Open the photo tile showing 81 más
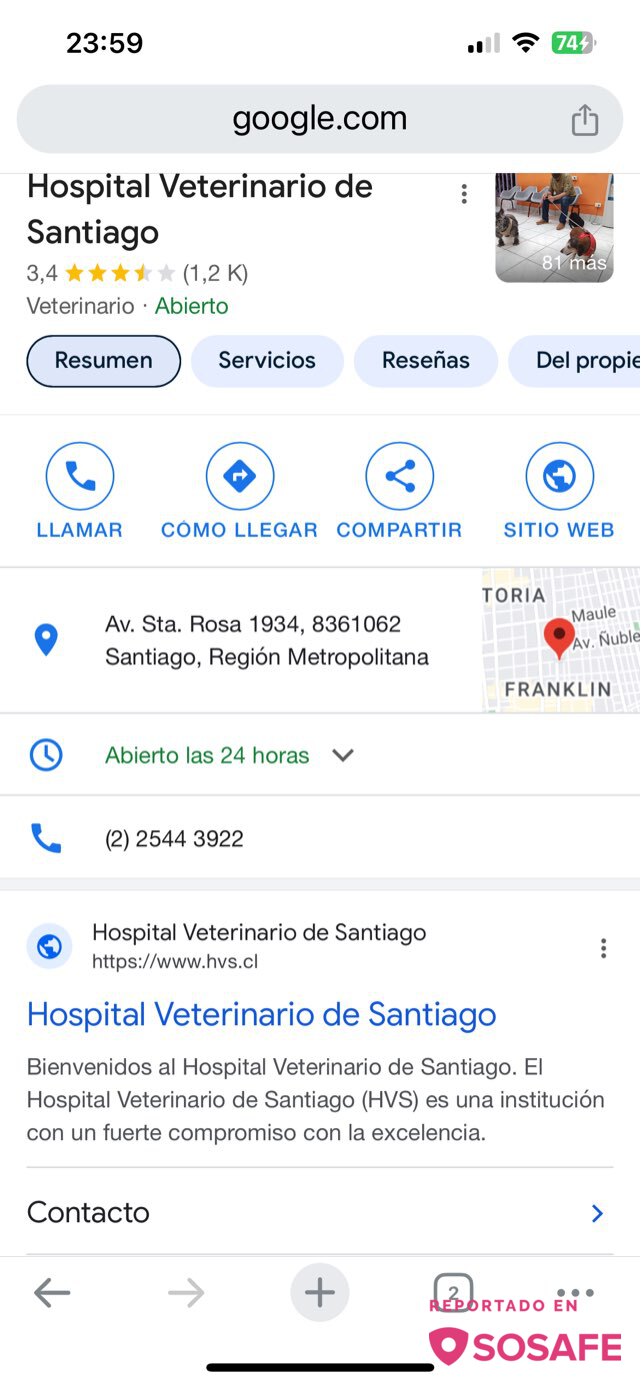Image resolution: width=641 pixels, height=1386 pixels. [x=554, y=227]
